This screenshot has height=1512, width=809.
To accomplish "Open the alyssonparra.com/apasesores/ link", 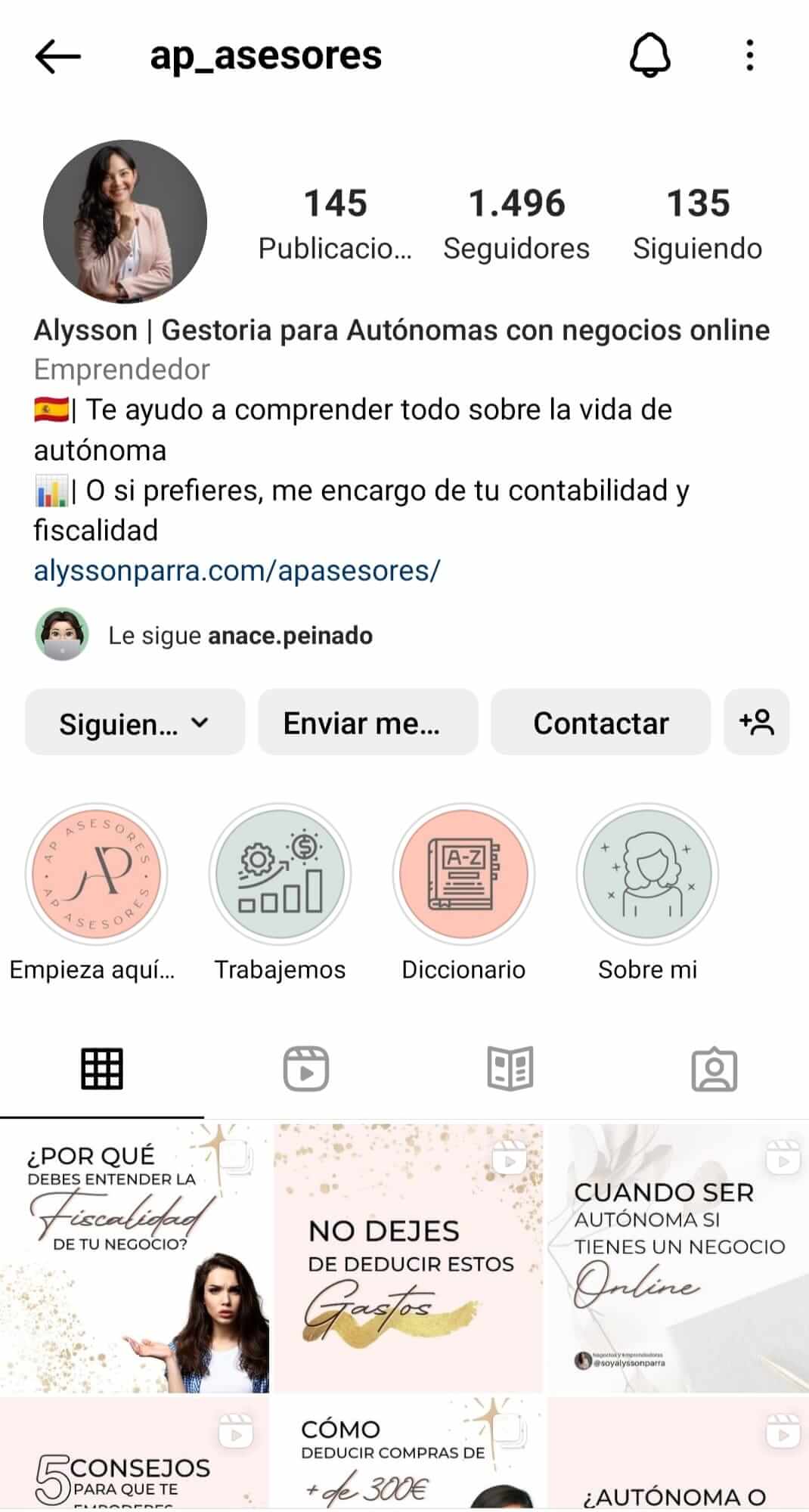I will [237, 571].
